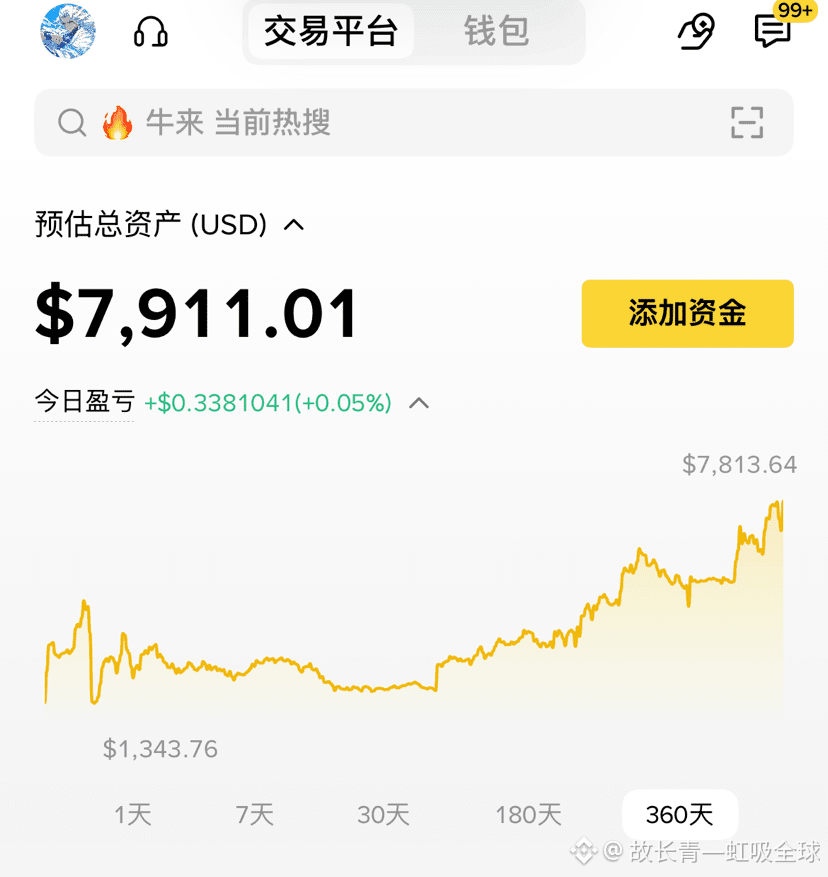
Task: Show the 1天 chart range
Action: click(133, 815)
